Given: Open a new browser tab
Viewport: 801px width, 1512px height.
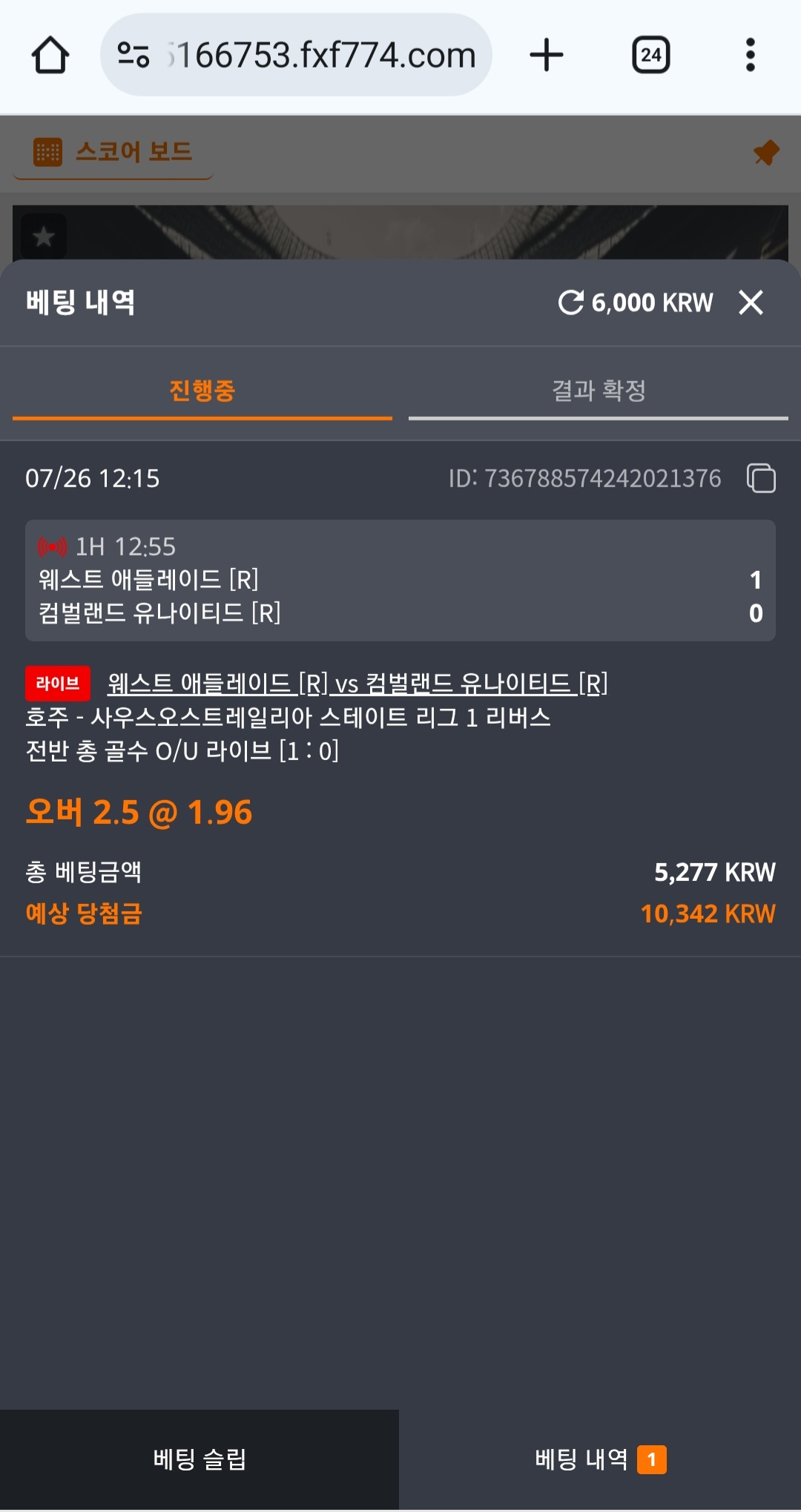Looking at the screenshot, I should click(547, 56).
